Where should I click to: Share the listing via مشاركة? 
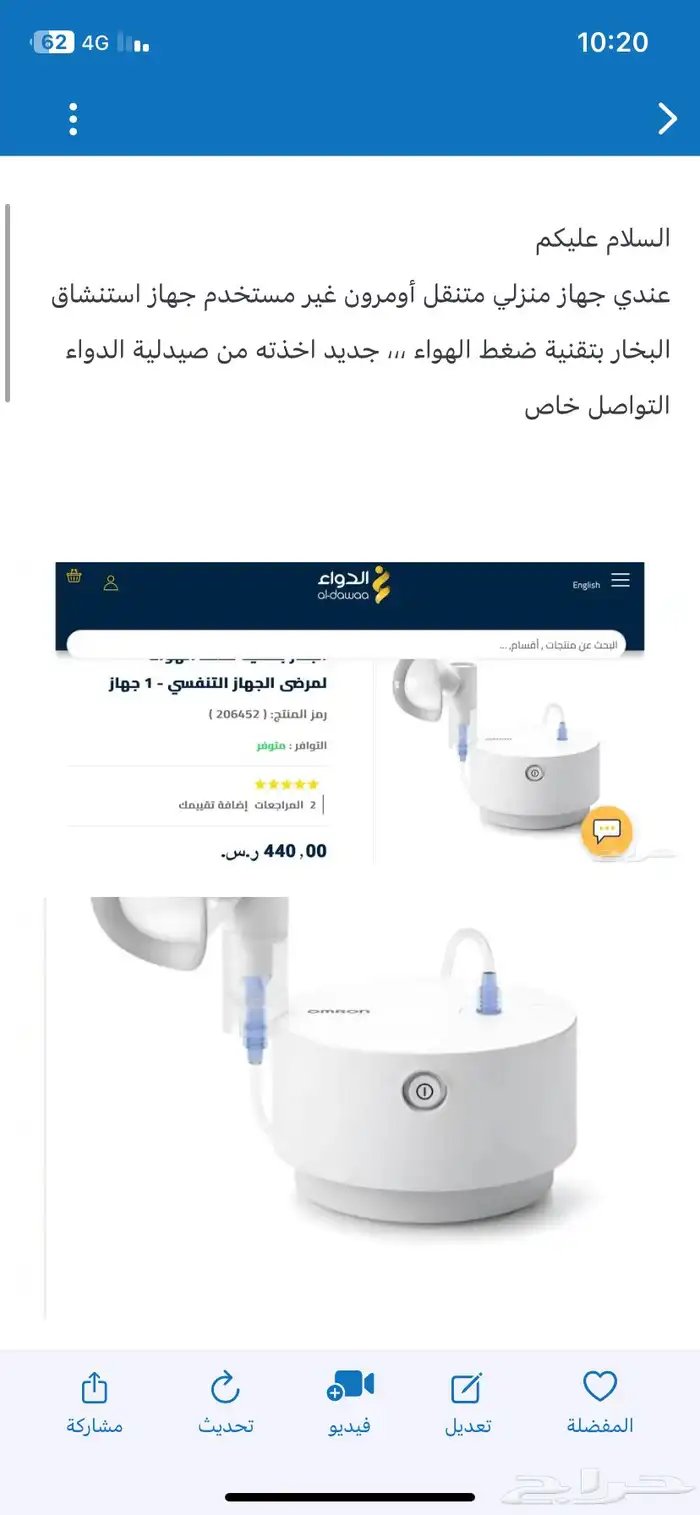[x=94, y=1401]
